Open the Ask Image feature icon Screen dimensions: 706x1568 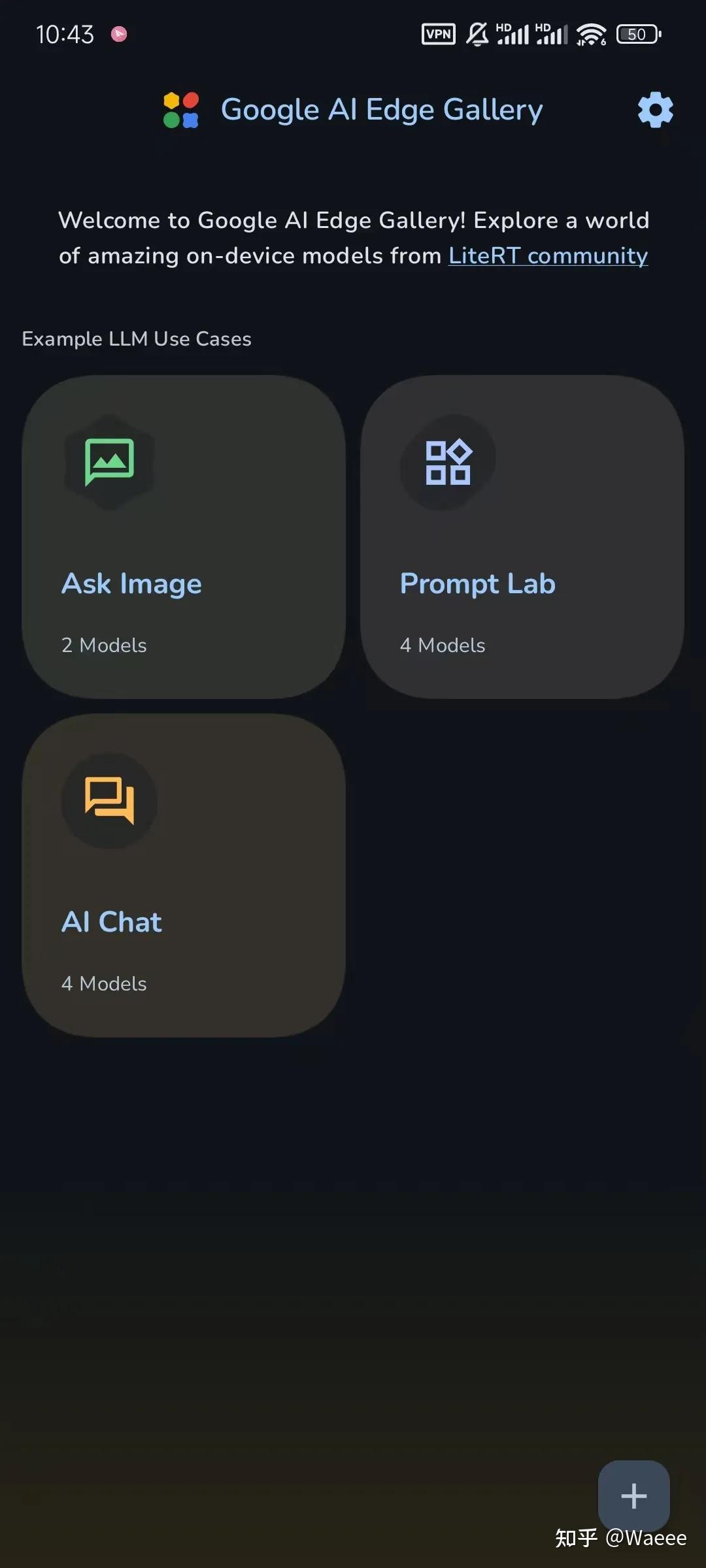coord(111,464)
